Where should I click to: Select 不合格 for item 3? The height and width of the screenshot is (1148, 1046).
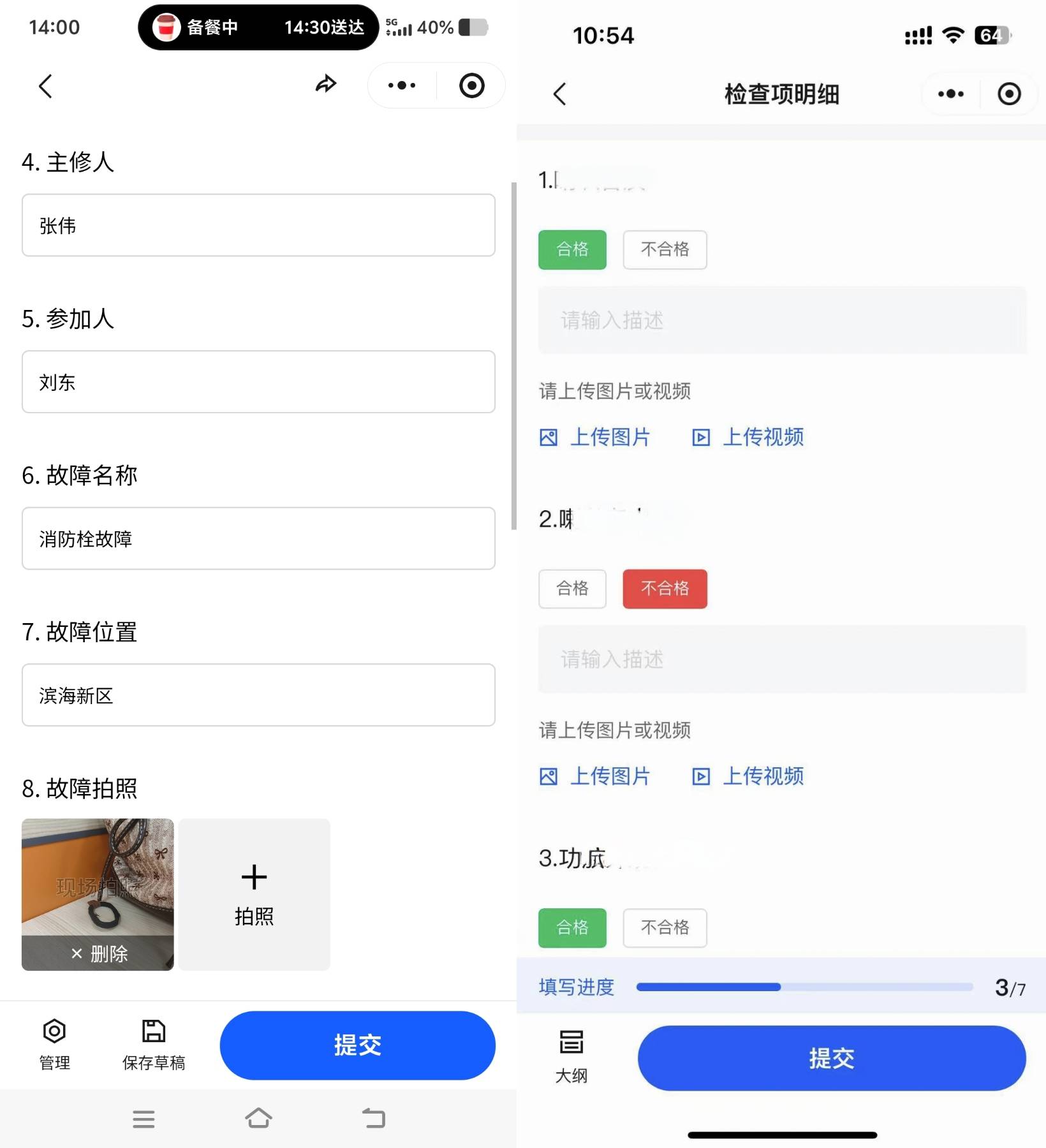pos(665,927)
